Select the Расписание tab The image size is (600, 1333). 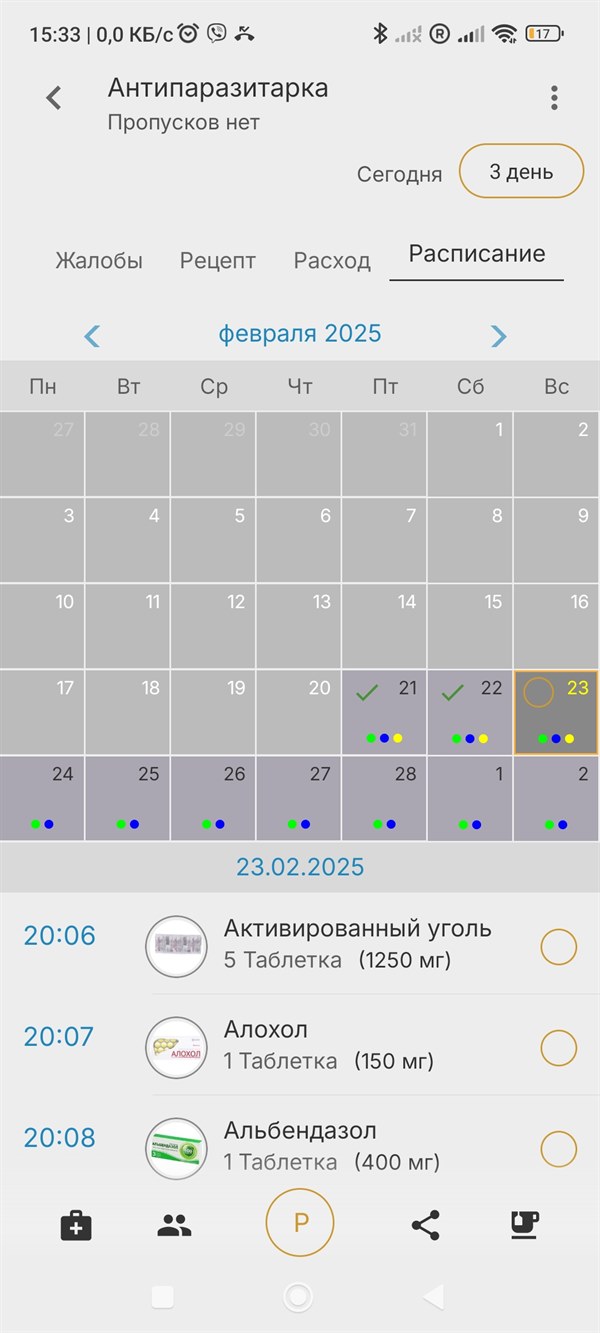pos(477,254)
